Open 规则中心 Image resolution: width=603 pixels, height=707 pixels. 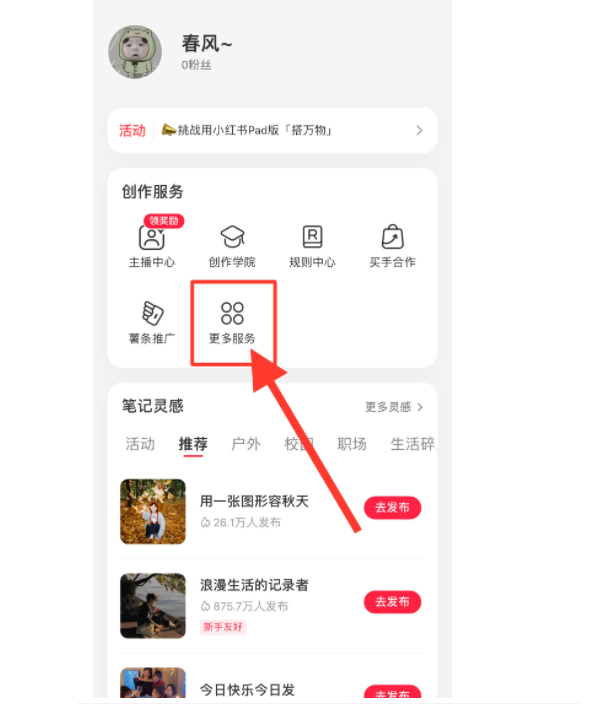[312, 246]
